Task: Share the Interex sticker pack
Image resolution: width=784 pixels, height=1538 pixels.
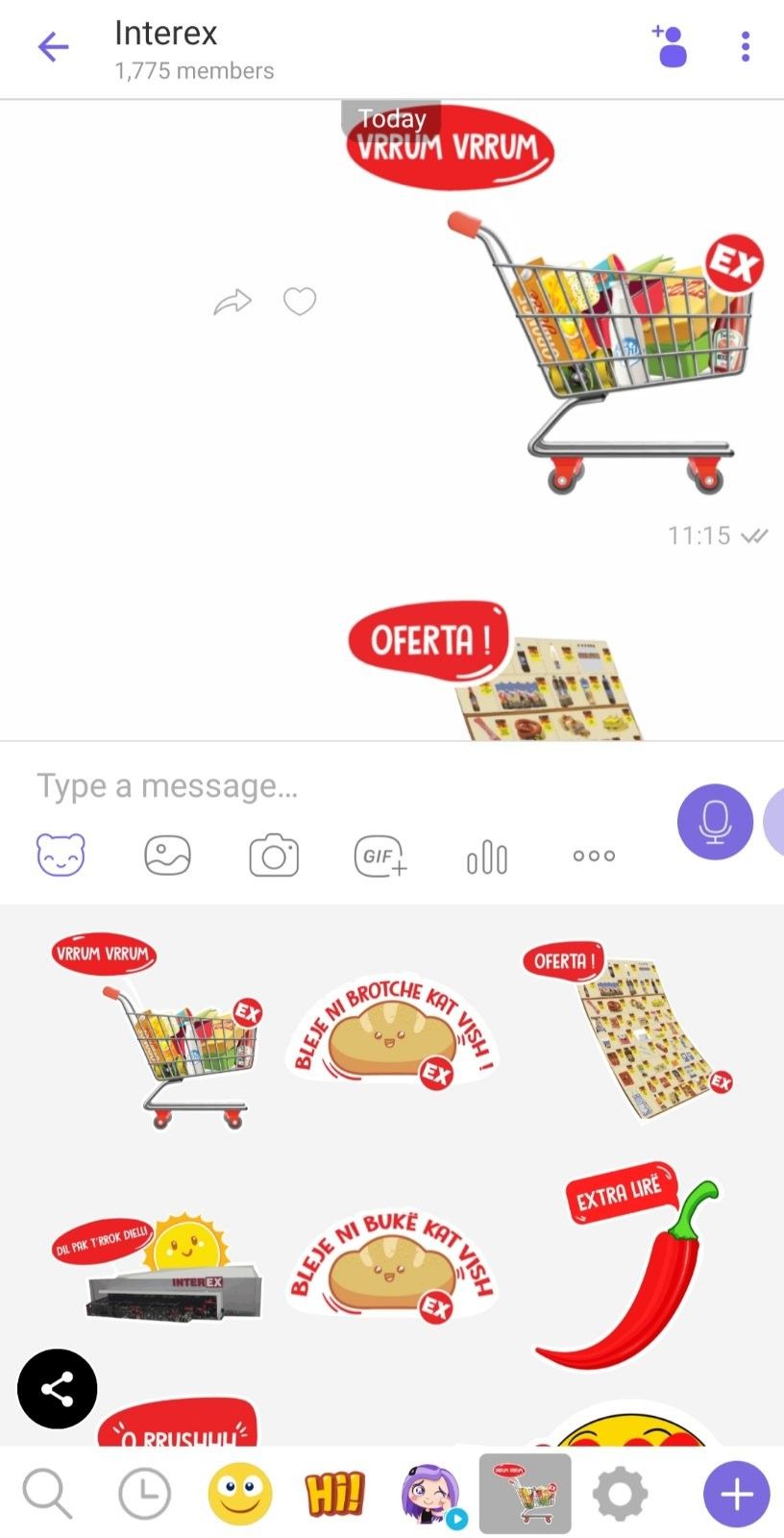Action: [x=57, y=1388]
